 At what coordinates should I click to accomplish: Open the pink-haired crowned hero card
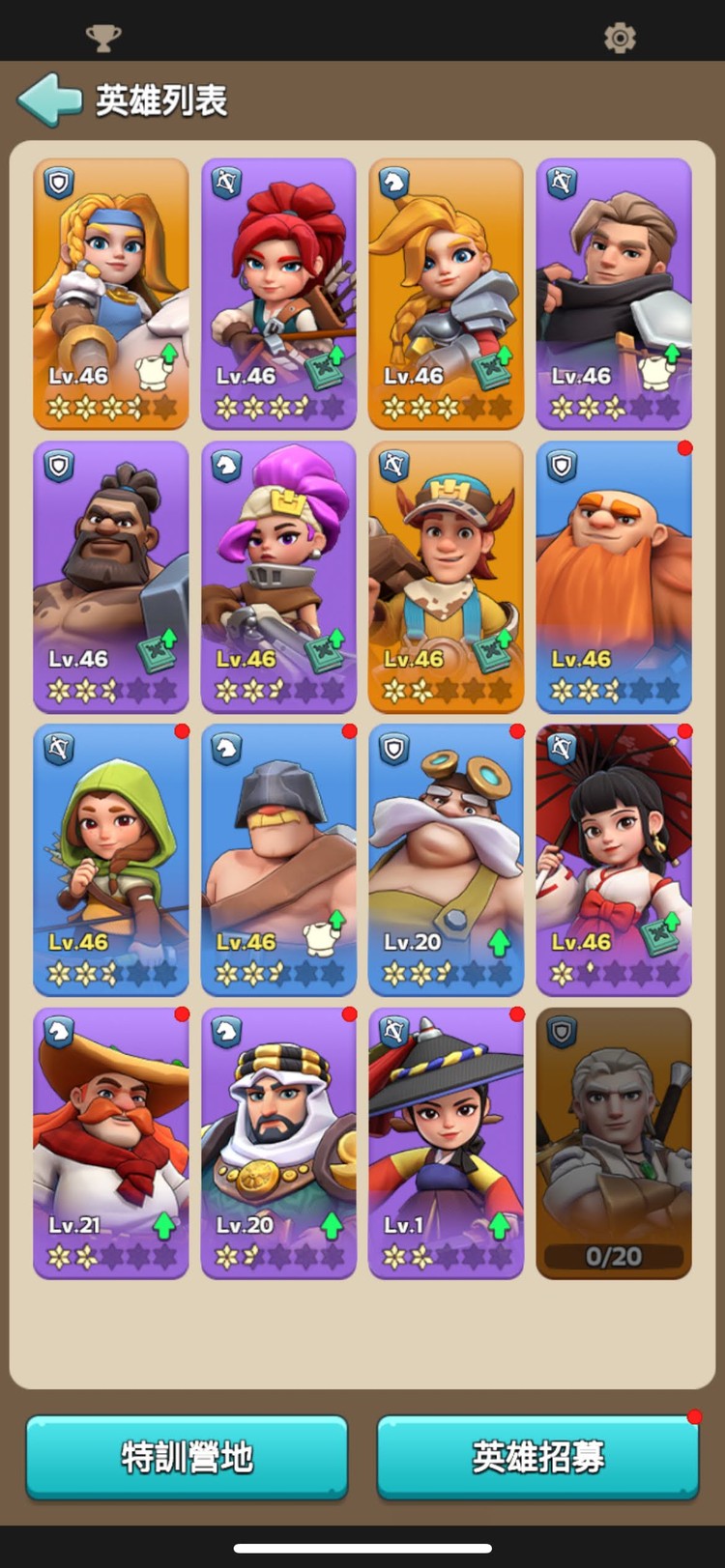(x=278, y=576)
